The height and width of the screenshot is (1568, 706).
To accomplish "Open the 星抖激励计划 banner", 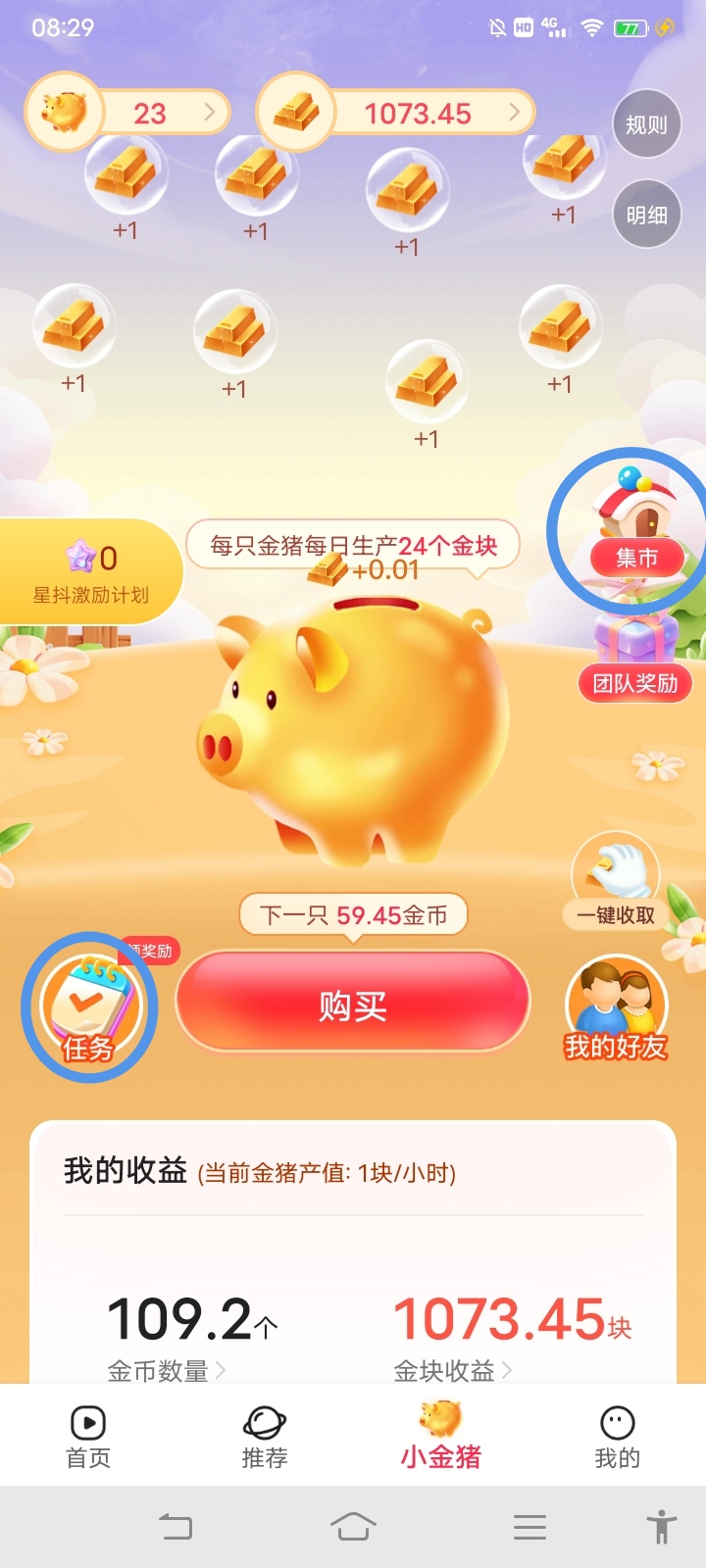I will point(91,571).
